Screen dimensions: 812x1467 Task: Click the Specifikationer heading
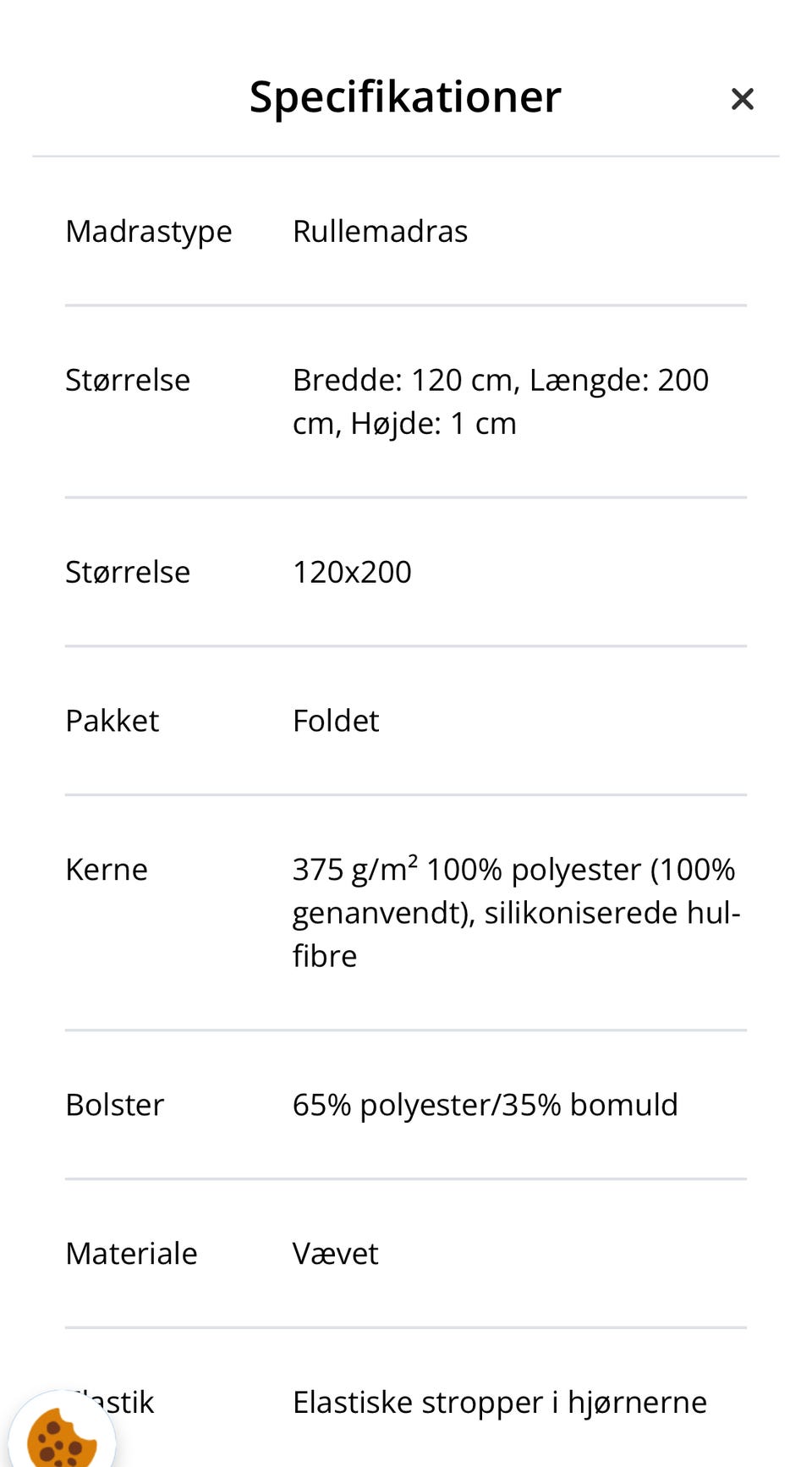click(x=404, y=96)
